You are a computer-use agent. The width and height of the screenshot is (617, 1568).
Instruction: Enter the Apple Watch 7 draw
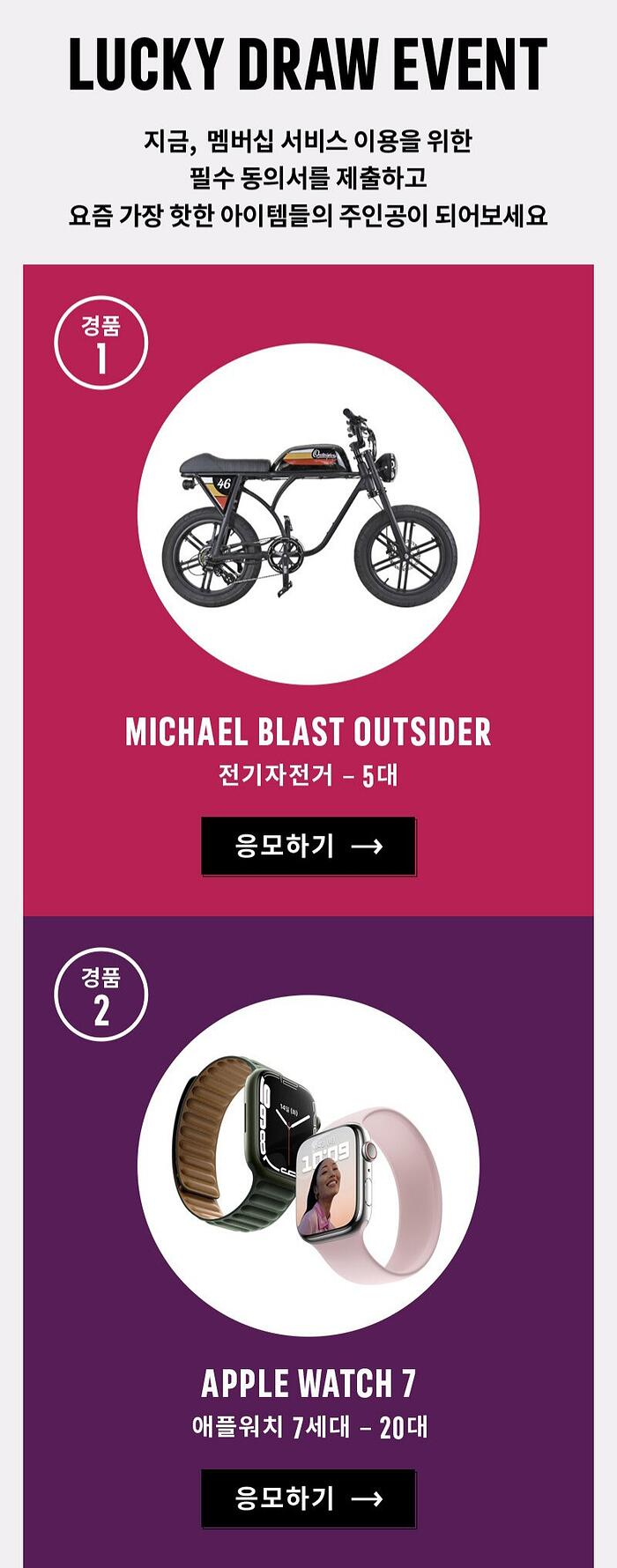308,1498
